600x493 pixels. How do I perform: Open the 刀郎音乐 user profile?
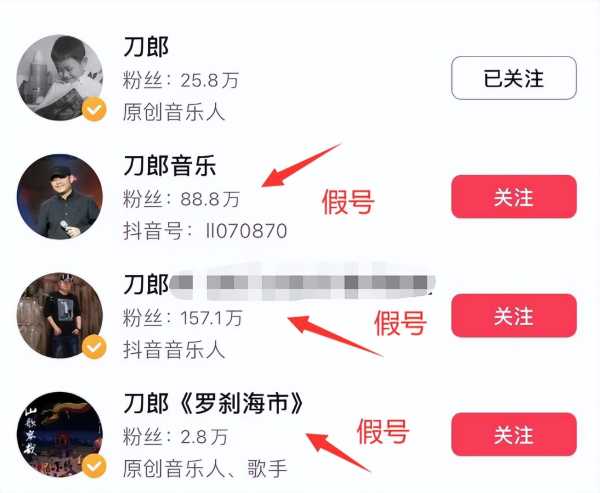pos(62,197)
